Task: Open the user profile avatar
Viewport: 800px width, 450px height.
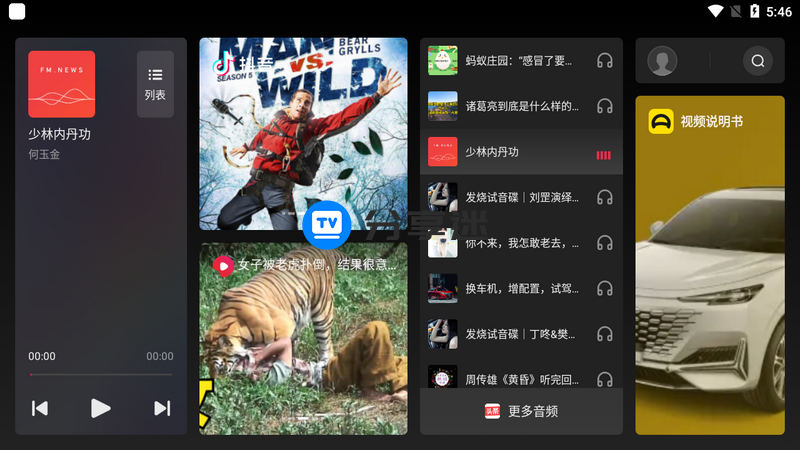Action: [662, 61]
